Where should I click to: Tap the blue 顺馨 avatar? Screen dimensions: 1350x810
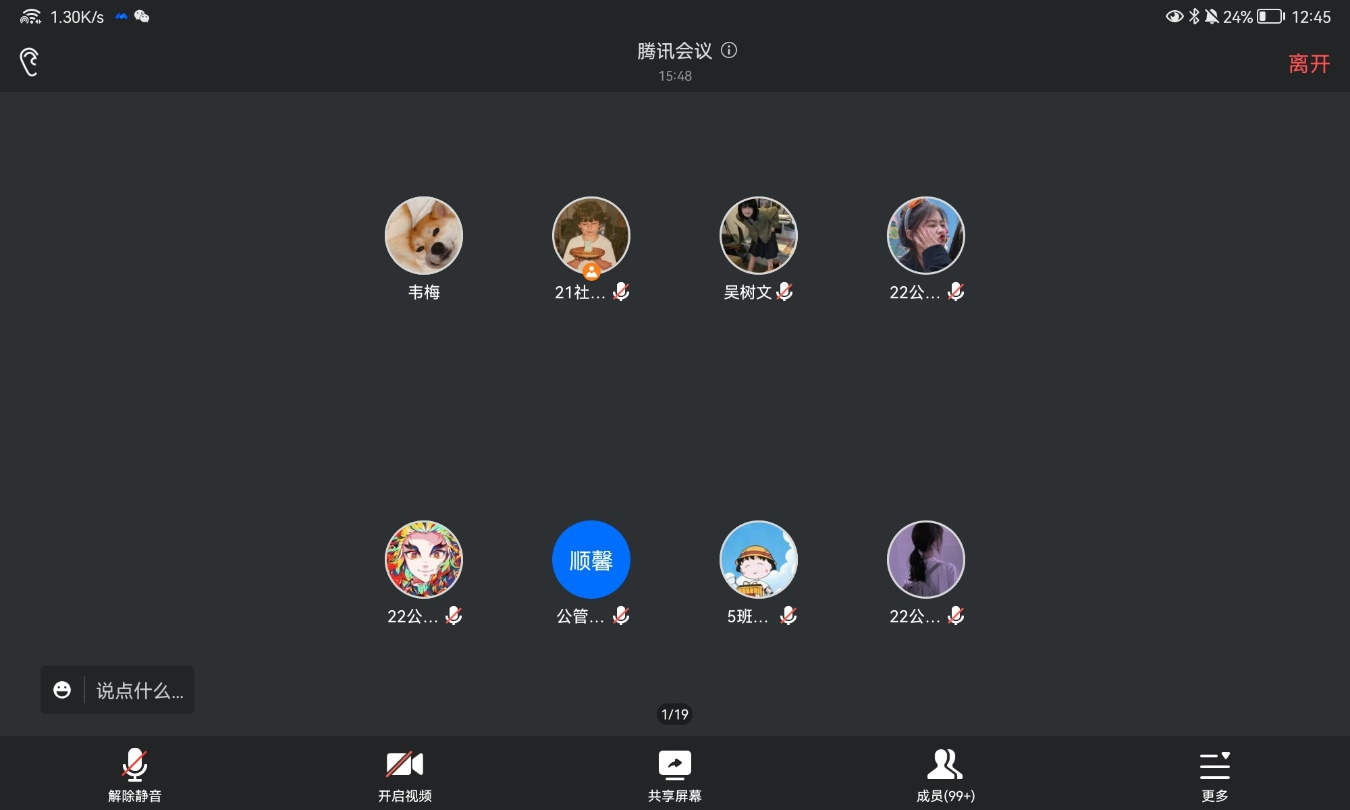pos(591,559)
